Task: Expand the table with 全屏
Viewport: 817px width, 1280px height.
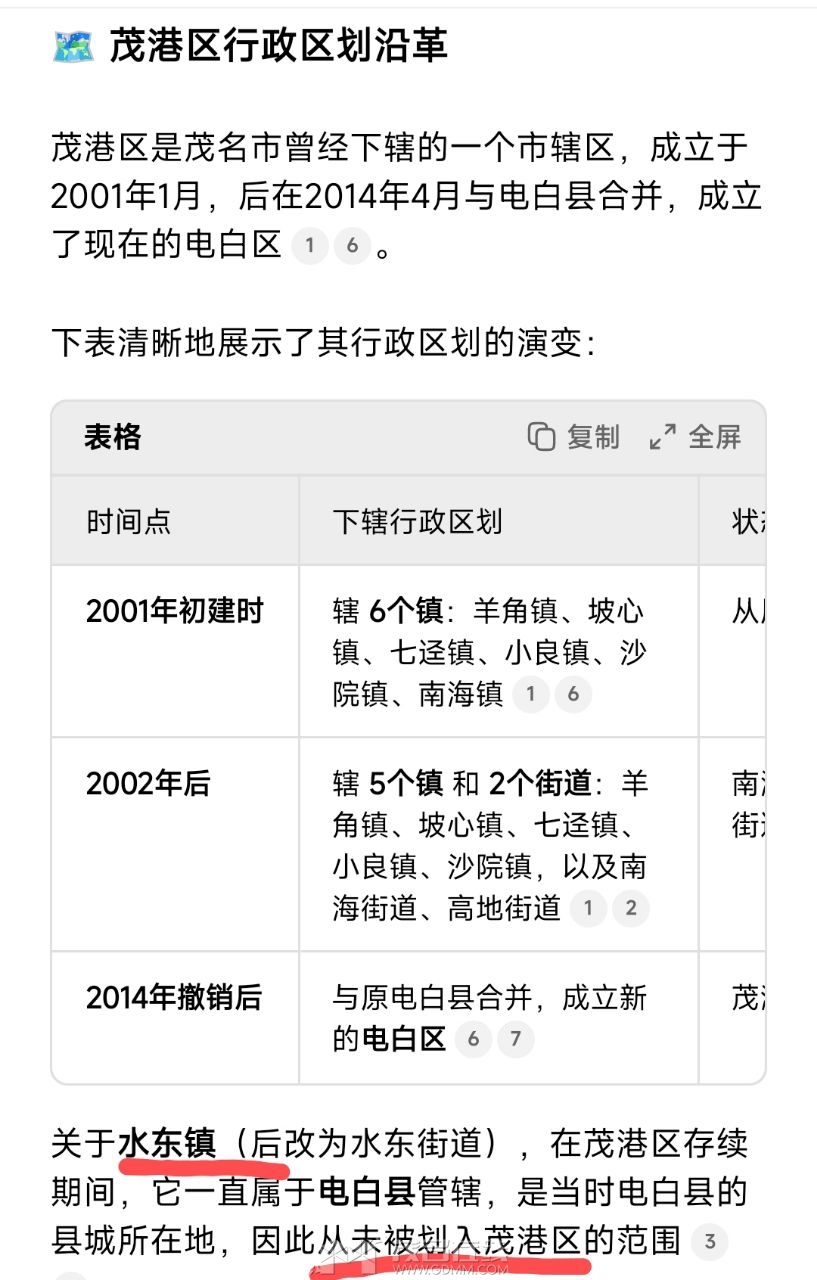Action: pos(695,437)
